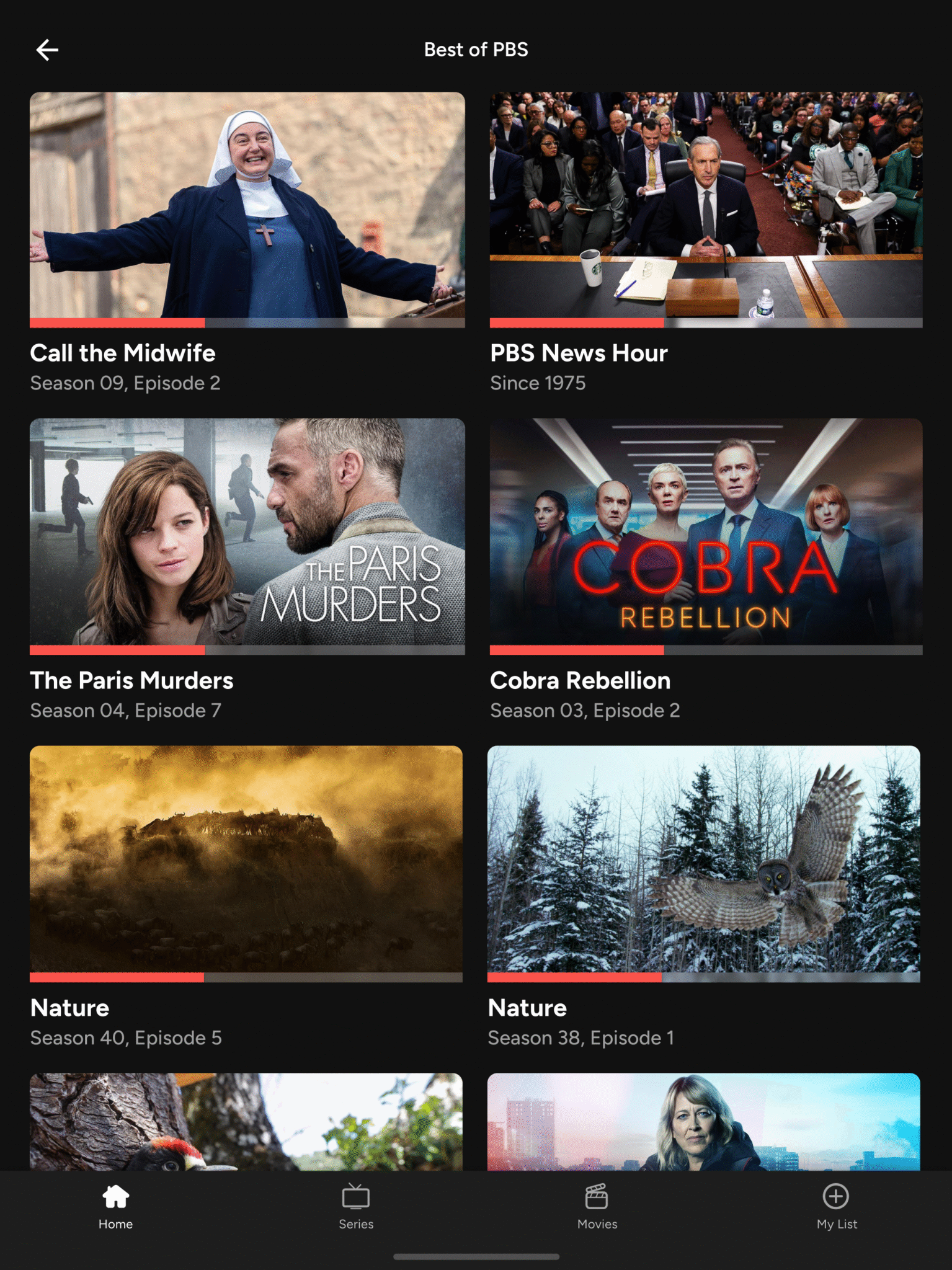Navigate back using the arrow icon

coord(47,50)
